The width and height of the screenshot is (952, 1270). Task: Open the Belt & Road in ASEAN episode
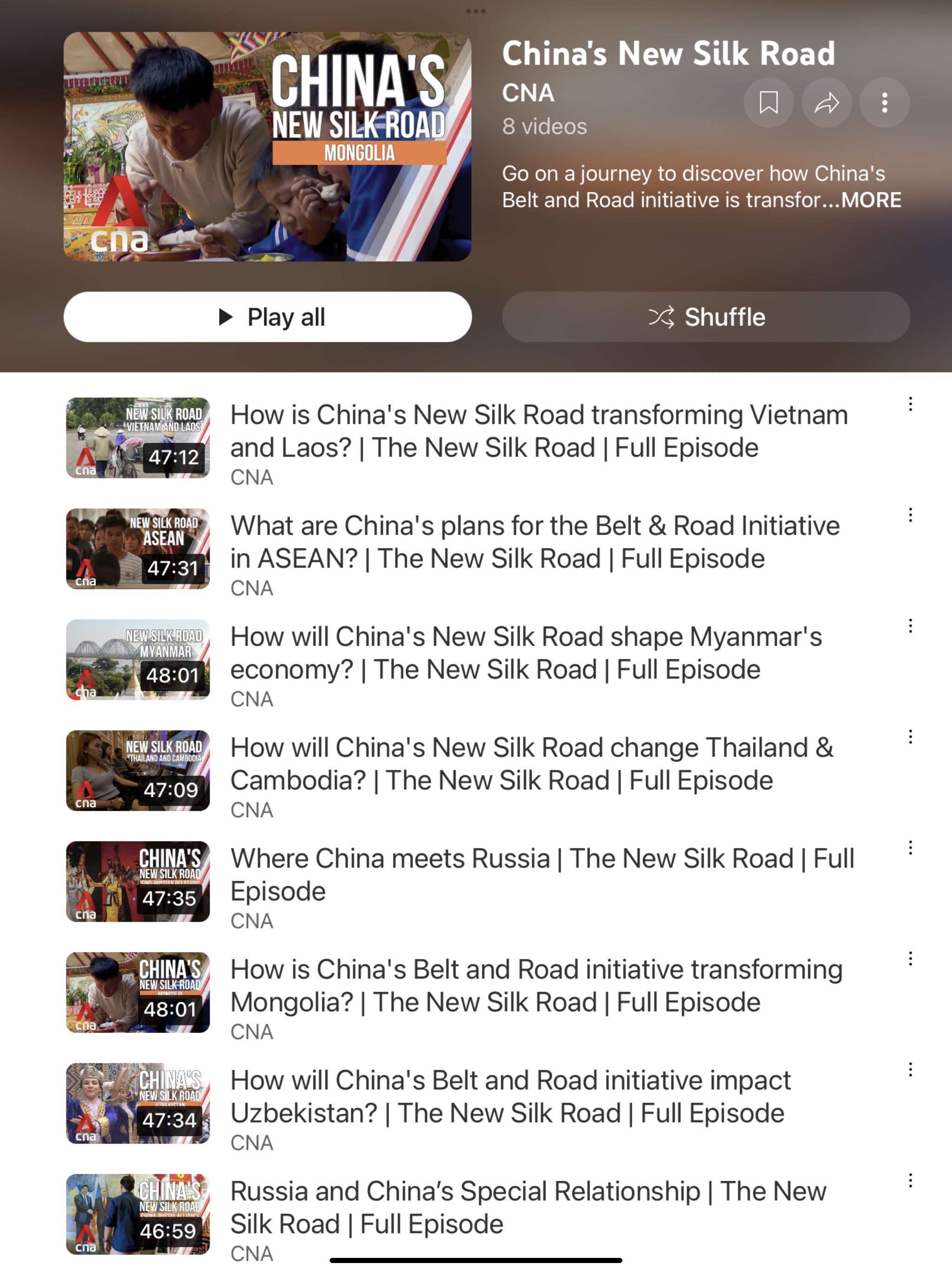point(535,542)
